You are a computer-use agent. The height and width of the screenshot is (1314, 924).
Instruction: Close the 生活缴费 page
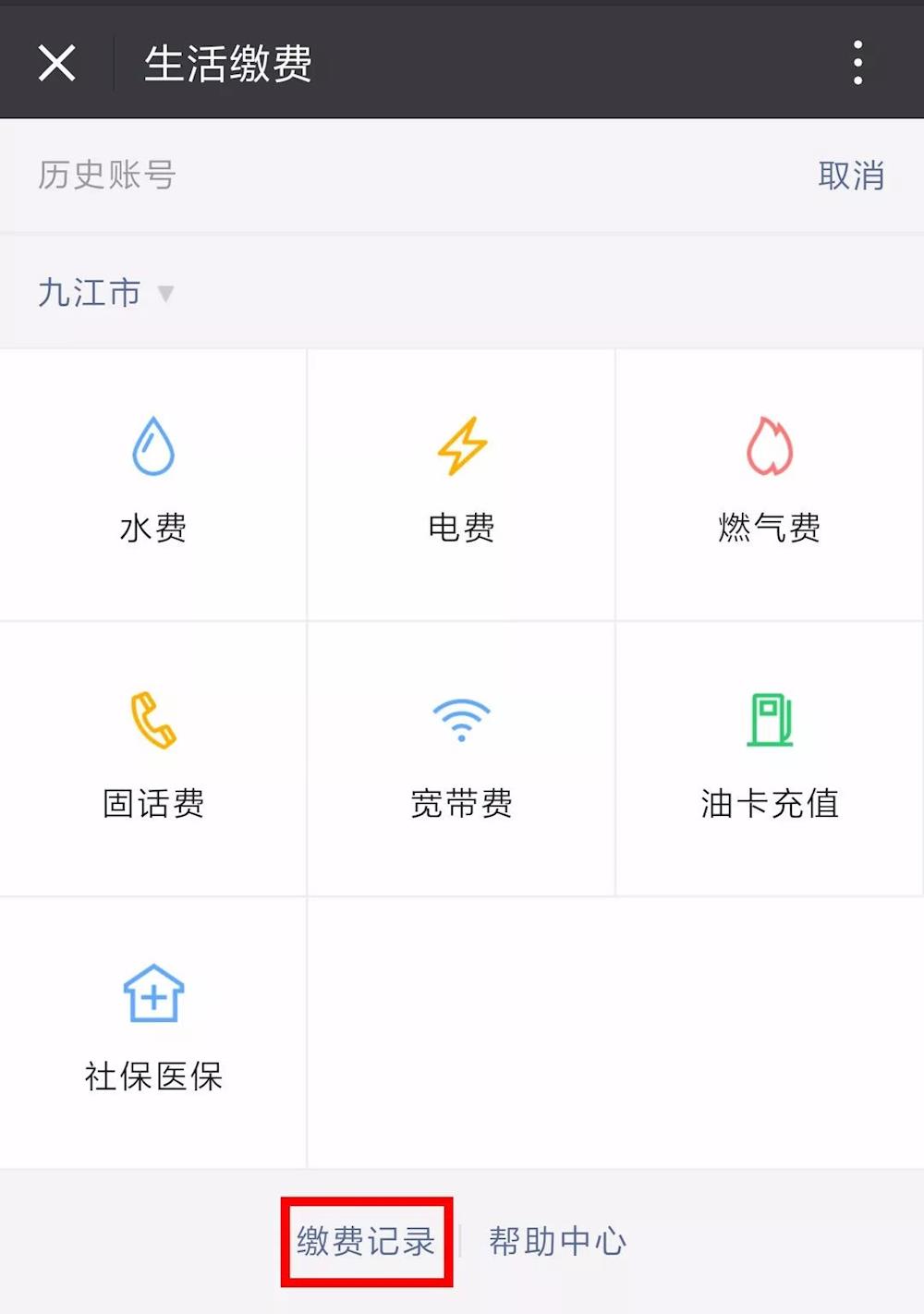pyautogui.click(x=57, y=63)
